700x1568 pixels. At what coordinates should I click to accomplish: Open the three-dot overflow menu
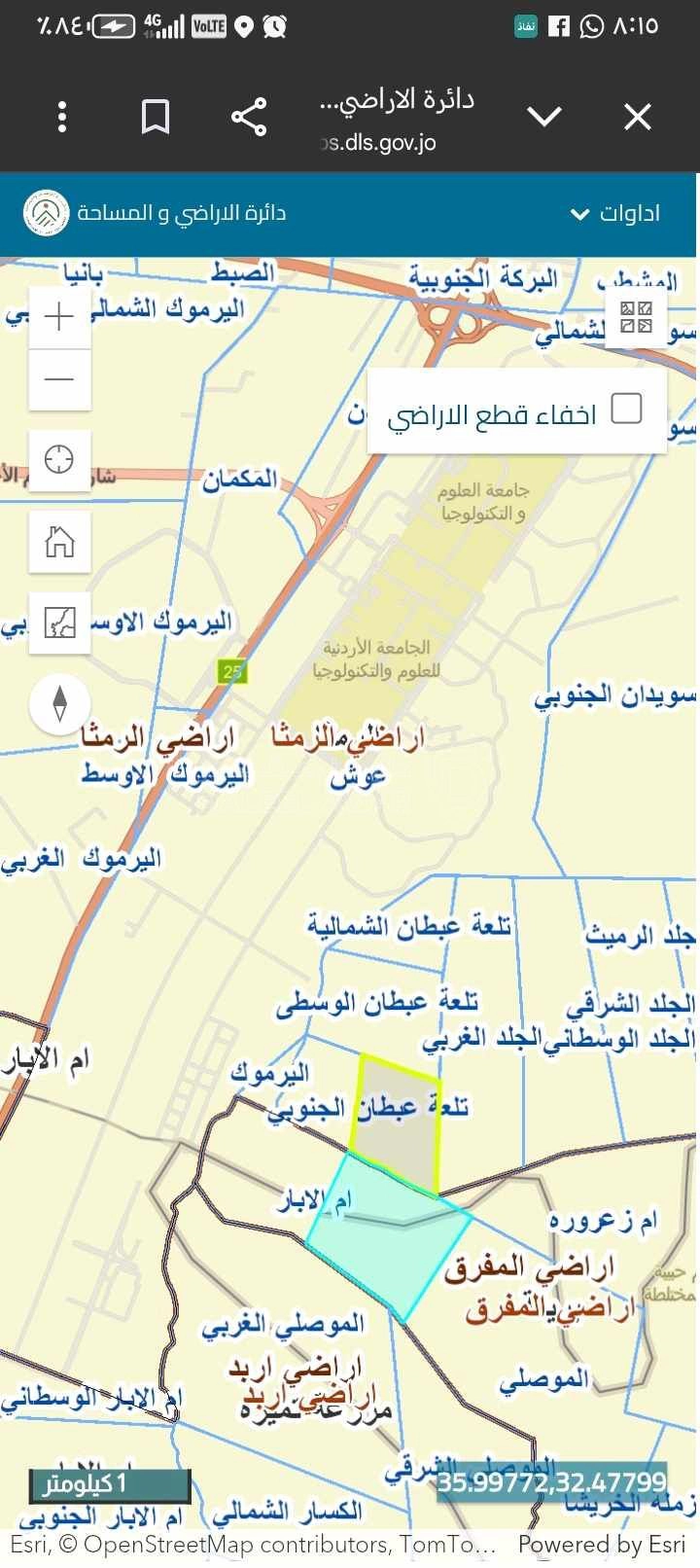62,118
